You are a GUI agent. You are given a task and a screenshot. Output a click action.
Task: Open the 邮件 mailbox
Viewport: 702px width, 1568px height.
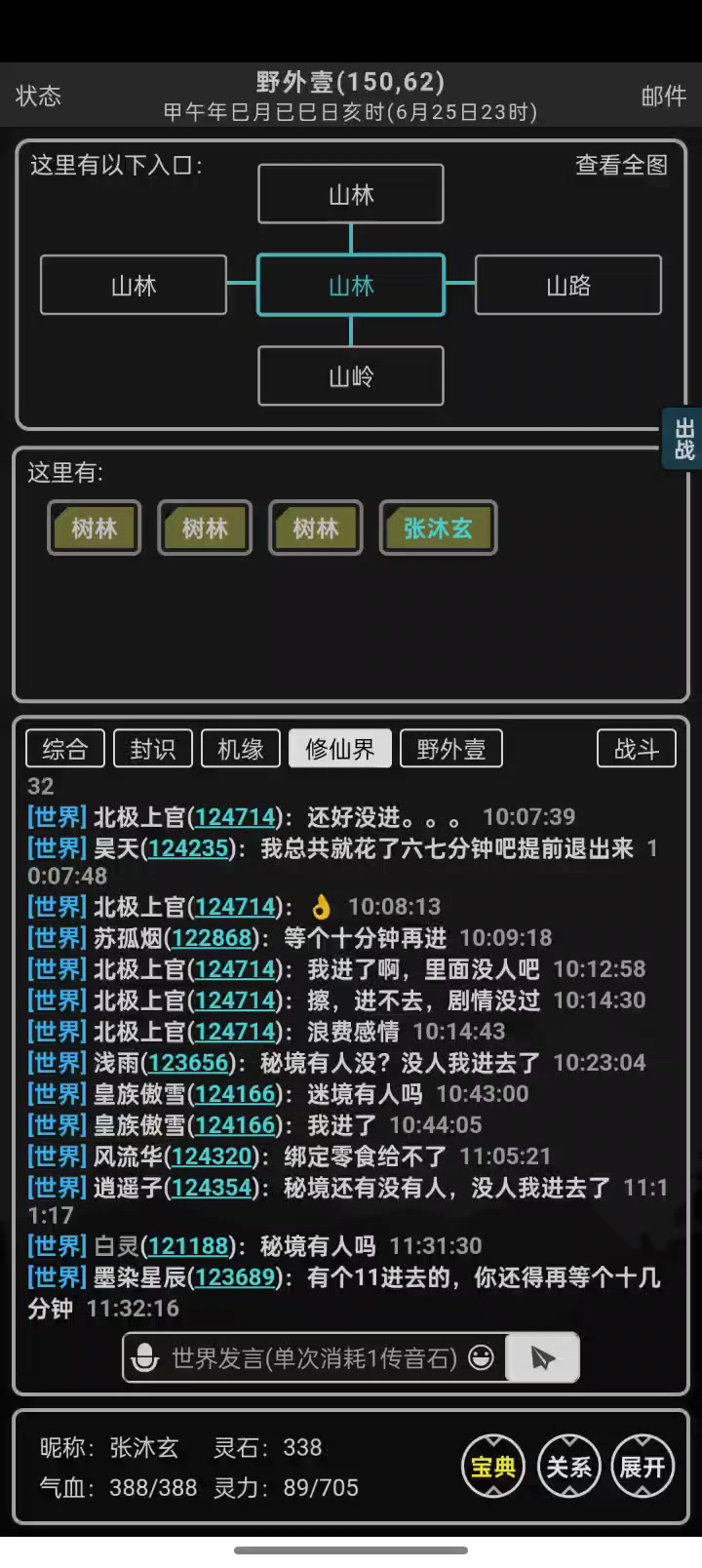663,96
